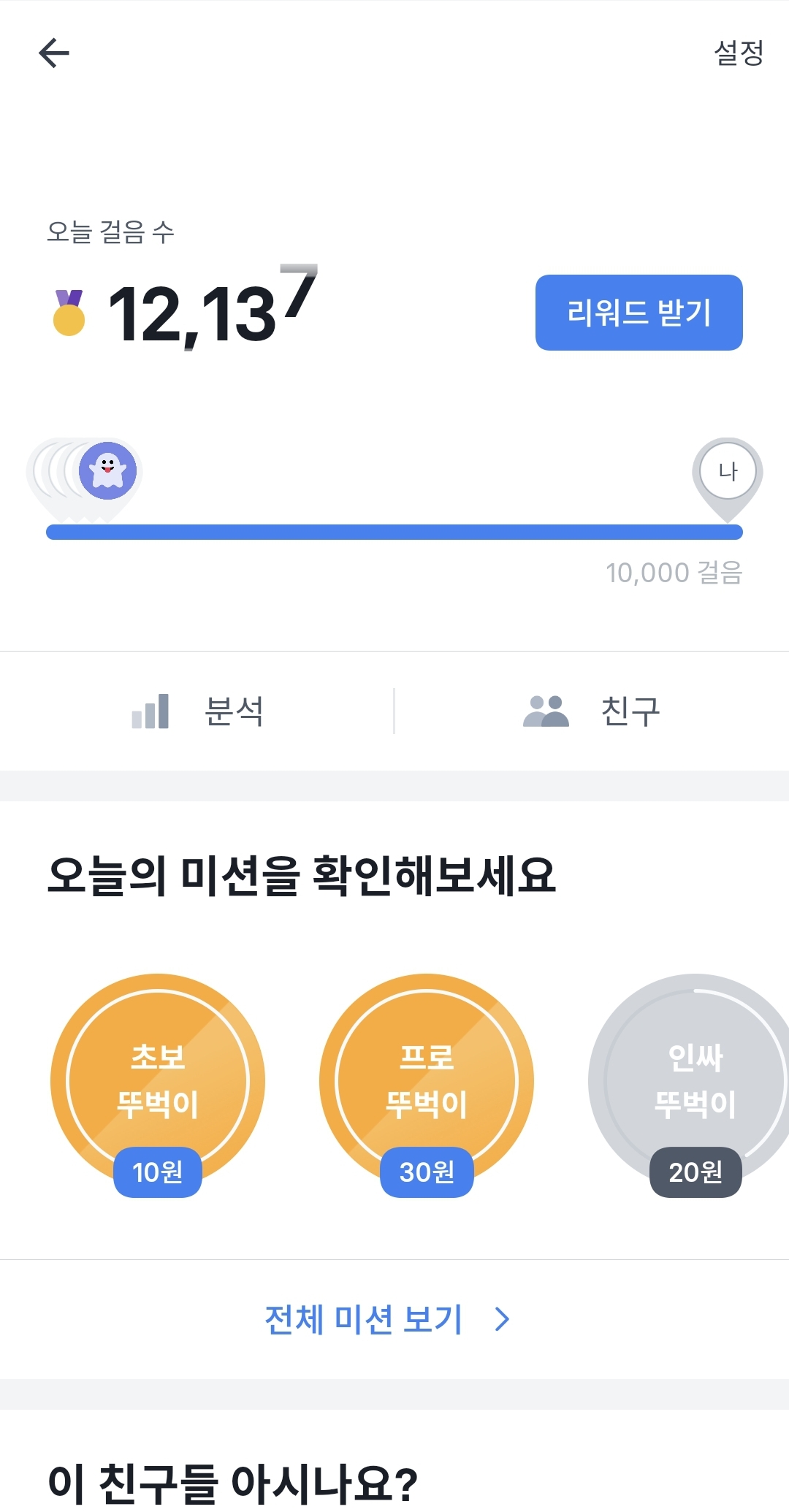View all missions via 전체 미션 보기
This screenshot has width=789, height=1512.
[x=387, y=1319]
